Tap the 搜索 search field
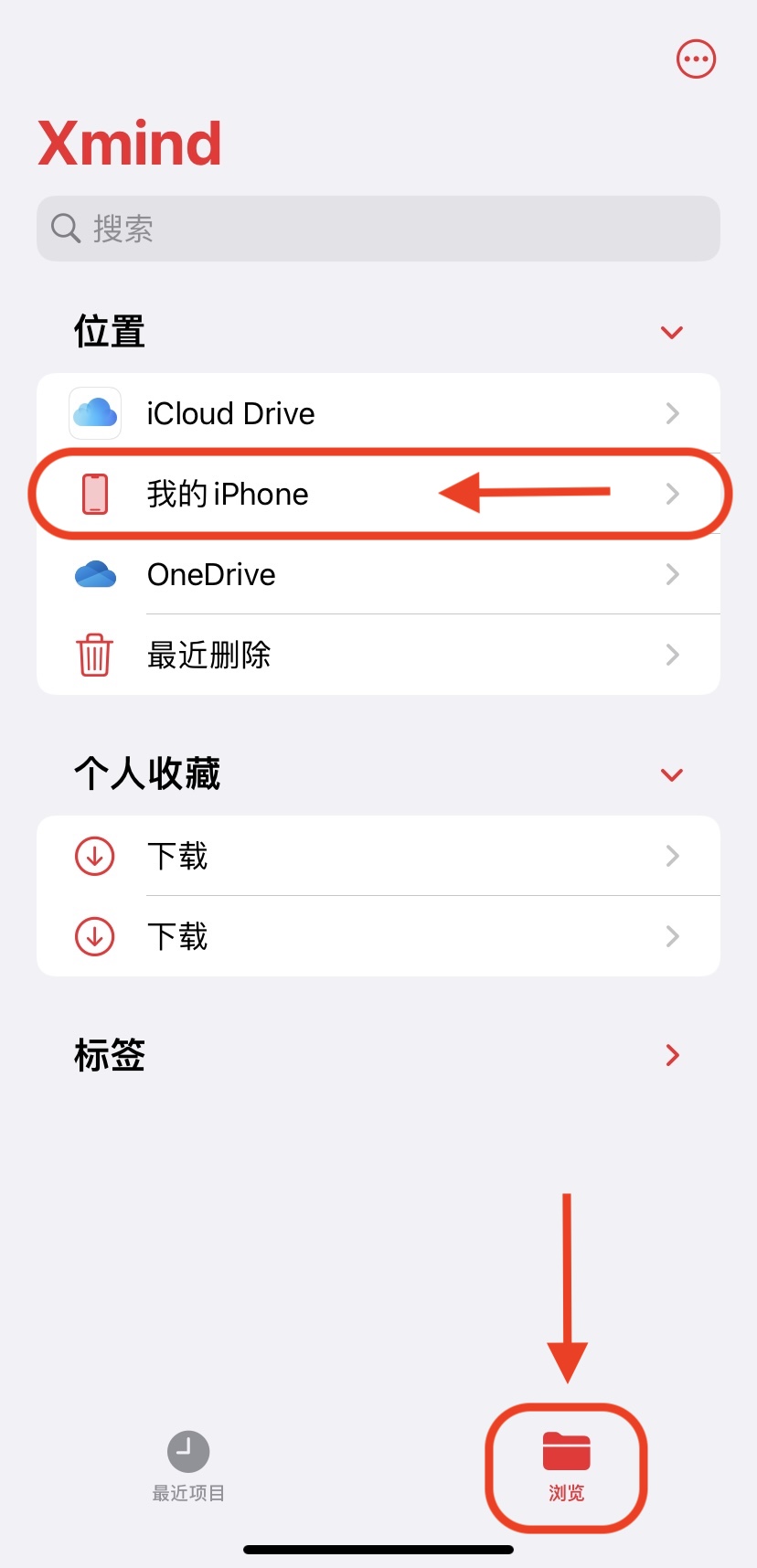The width and height of the screenshot is (757, 1568). [x=378, y=229]
